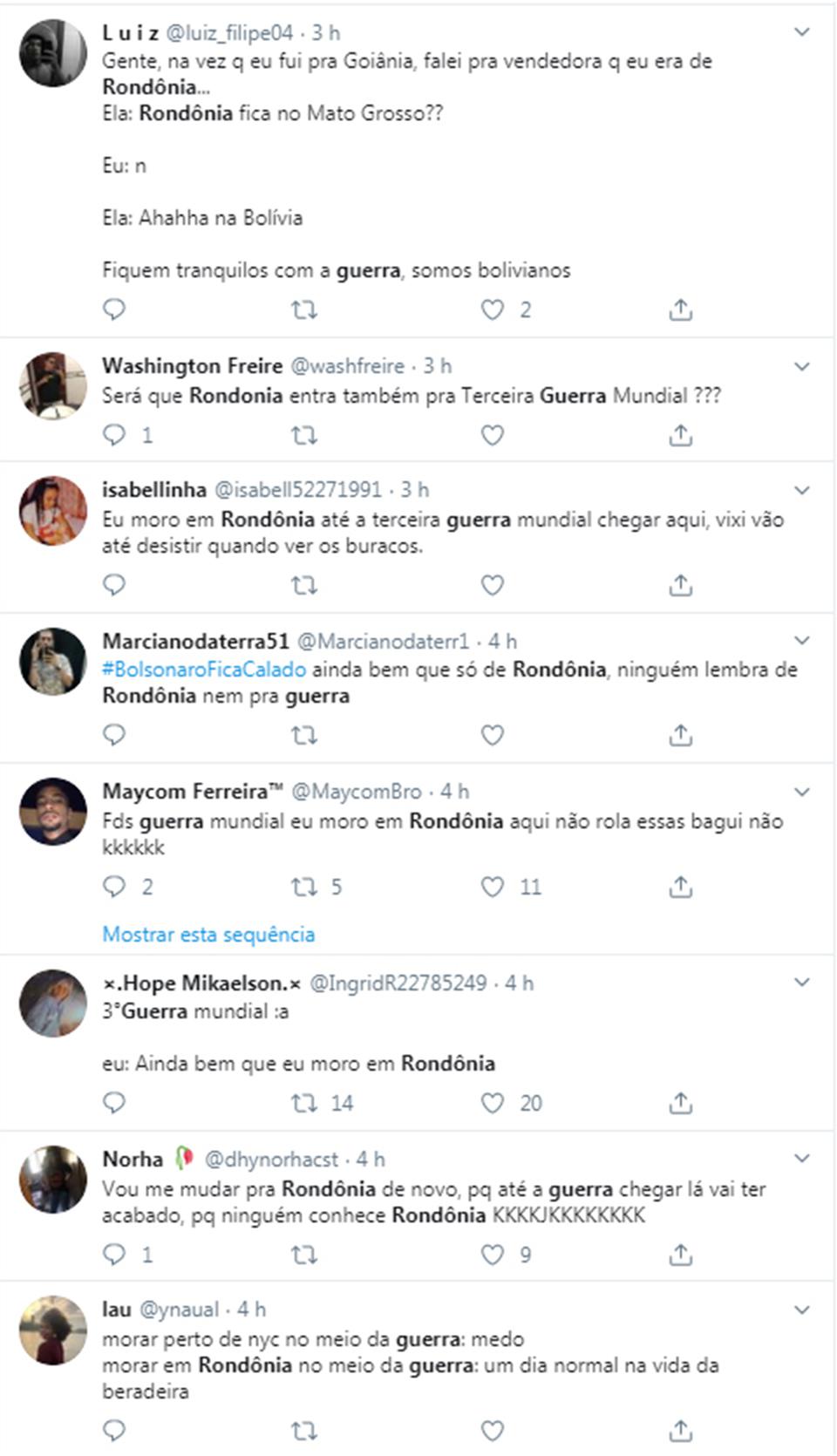Retweet isabellinha's tweet about buracos
The image size is (837, 1456).
coord(303,585)
